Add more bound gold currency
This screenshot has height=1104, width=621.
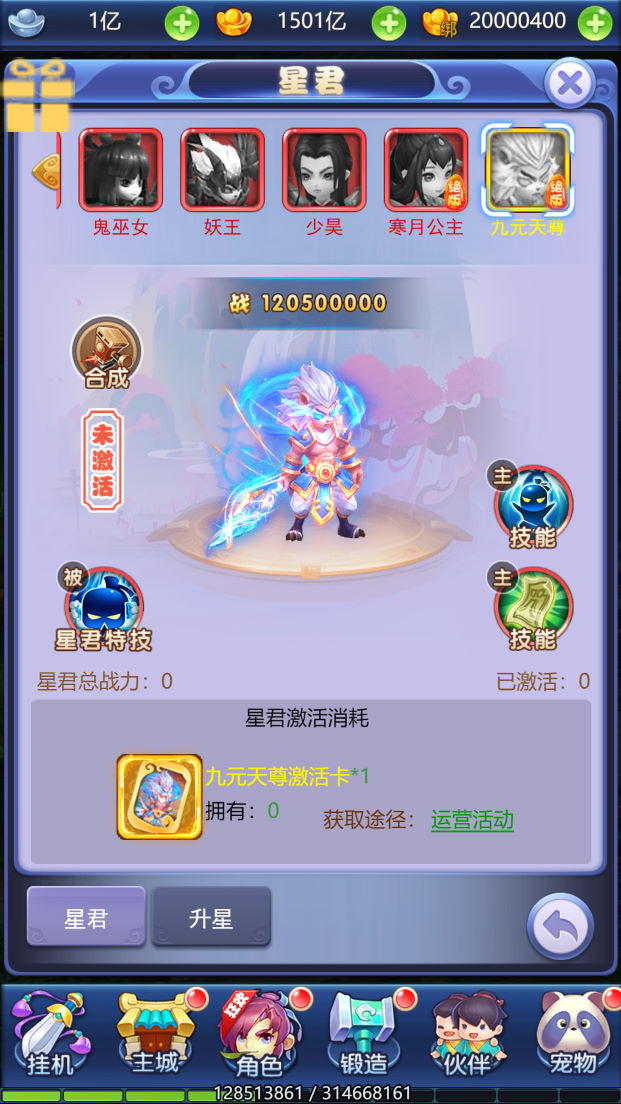595,22
